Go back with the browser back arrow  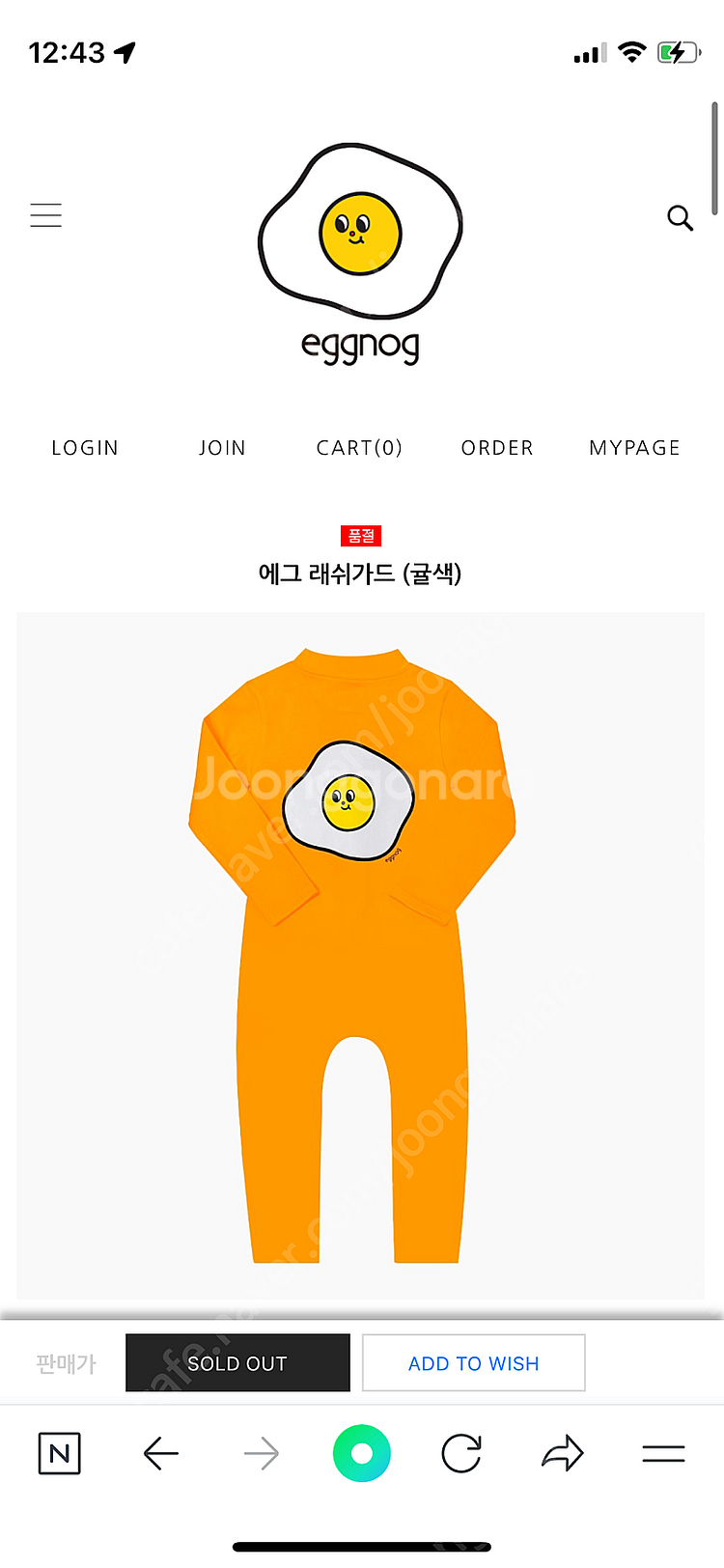coord(160,1453)
